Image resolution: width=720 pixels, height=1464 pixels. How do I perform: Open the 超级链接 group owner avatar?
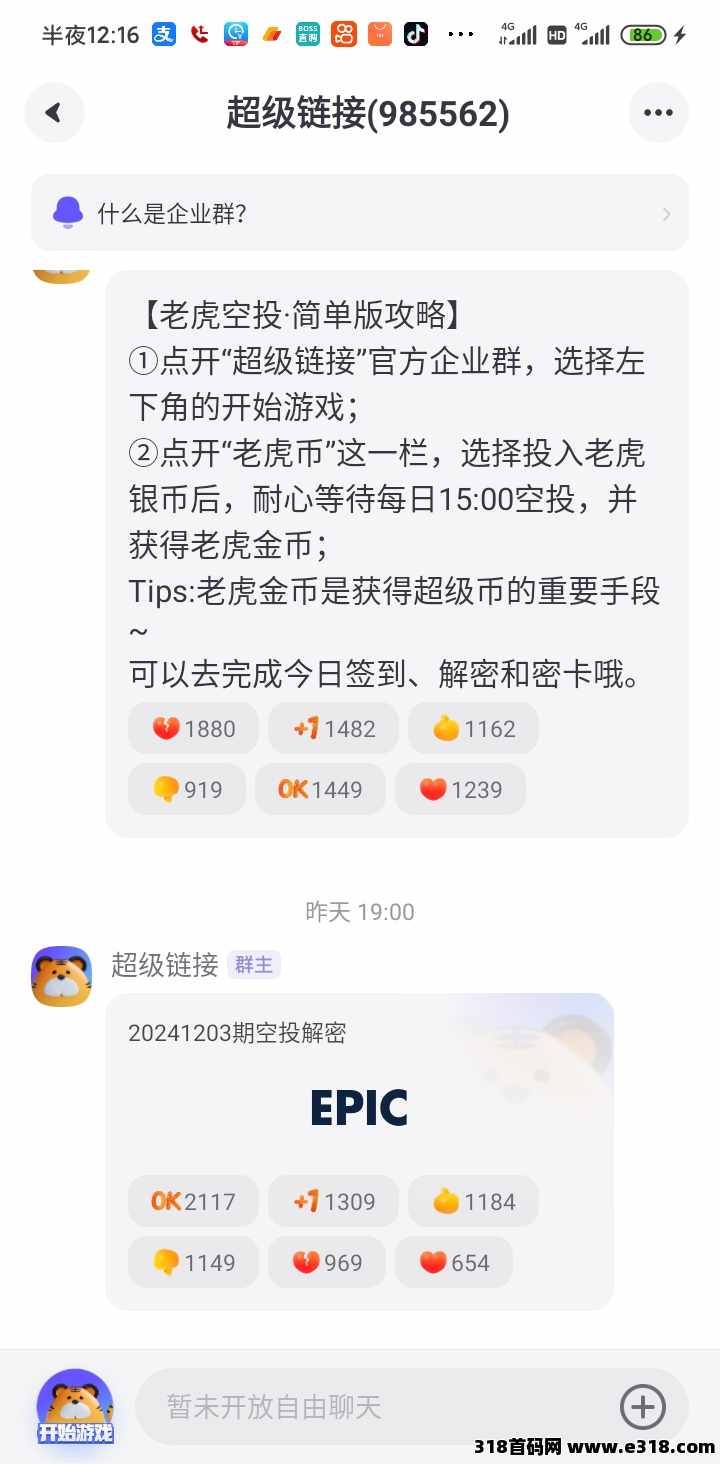point(62,976)
